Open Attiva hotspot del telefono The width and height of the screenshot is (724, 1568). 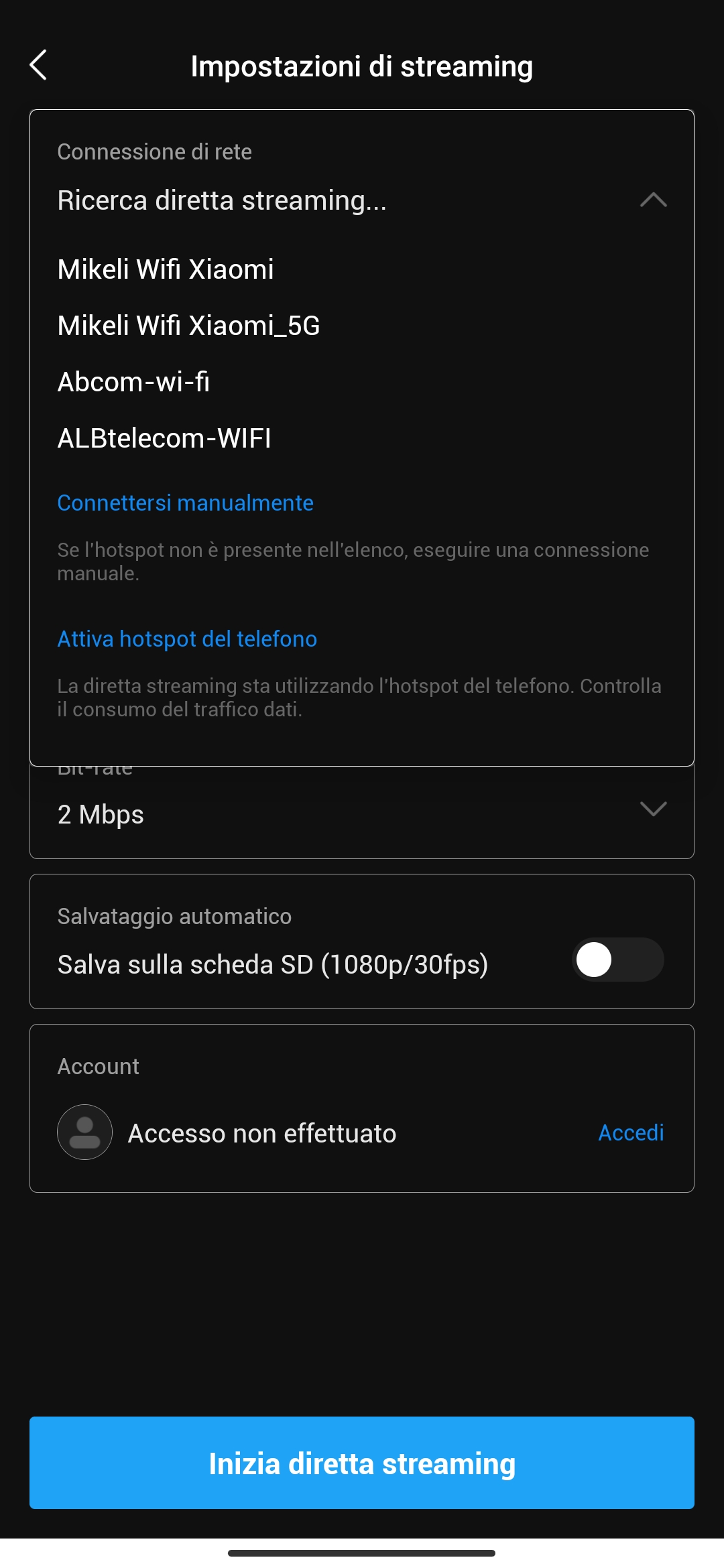click(187, 639)
